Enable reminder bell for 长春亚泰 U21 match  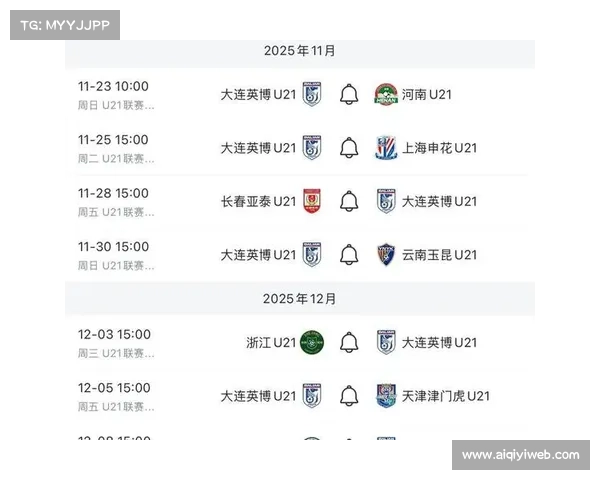click(348, 201)
